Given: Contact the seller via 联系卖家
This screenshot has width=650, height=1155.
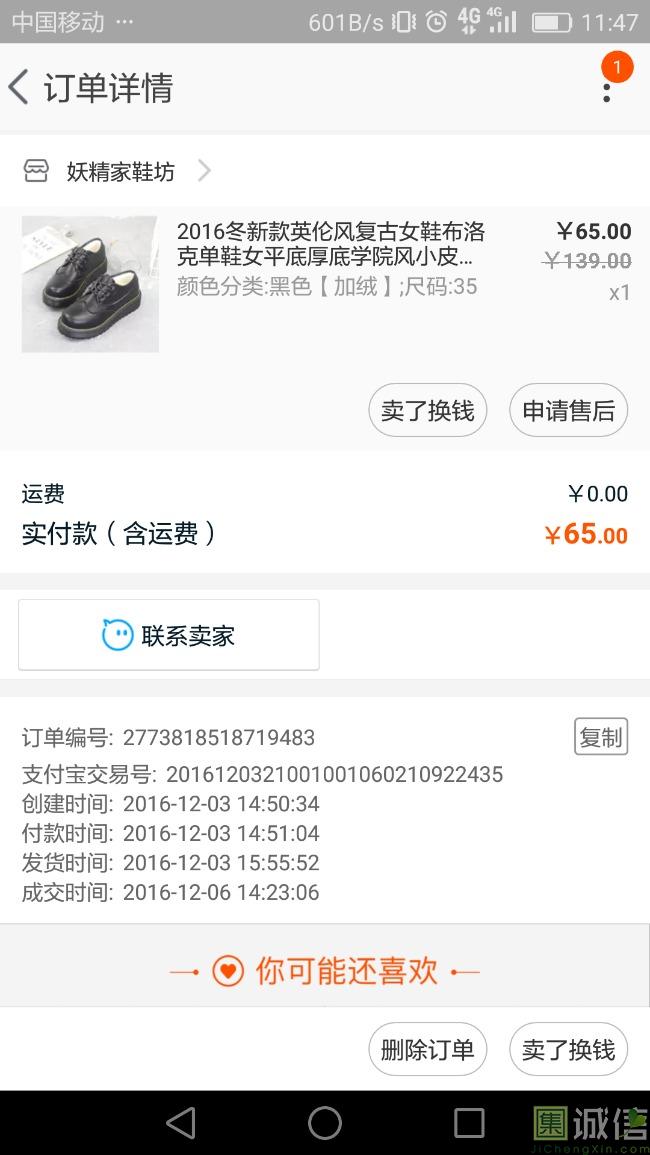Looking at the screenshot, I should pyautogui.click(x=169, y=635).
